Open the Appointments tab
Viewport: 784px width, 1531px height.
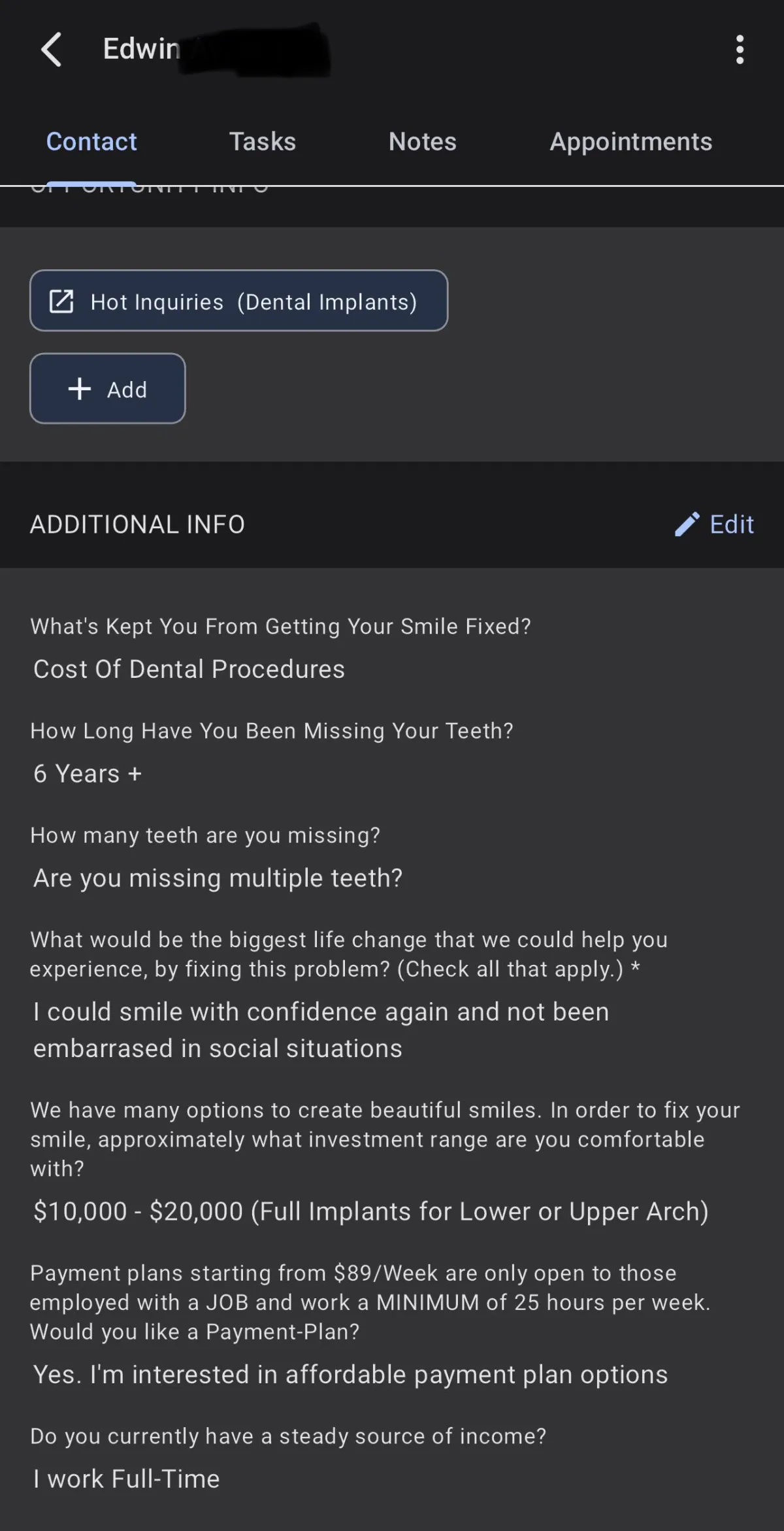[x=631, y=142]
